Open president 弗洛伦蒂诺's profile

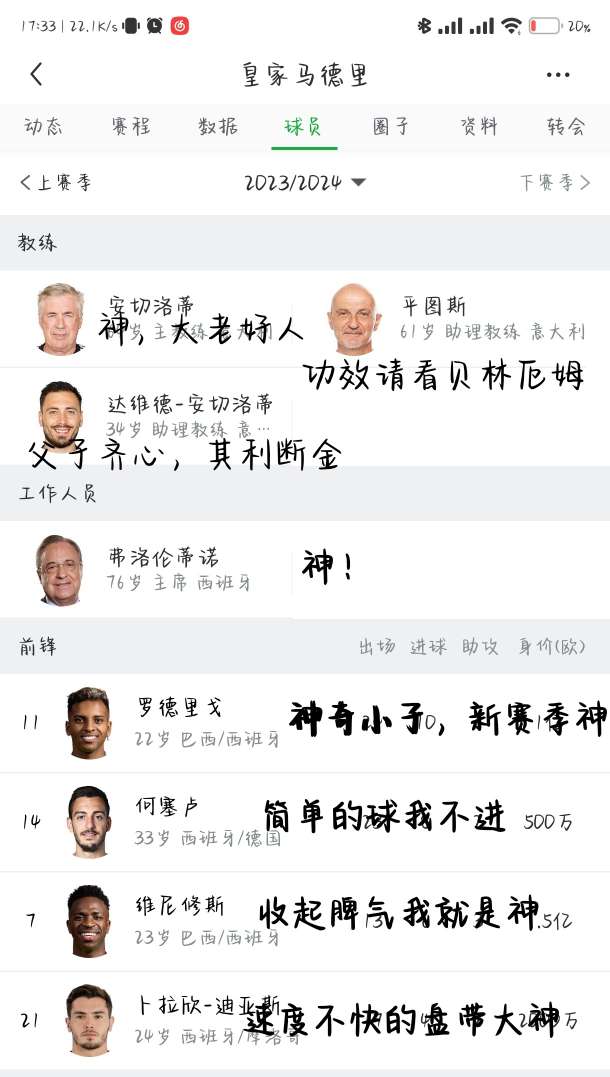(150, 569)
